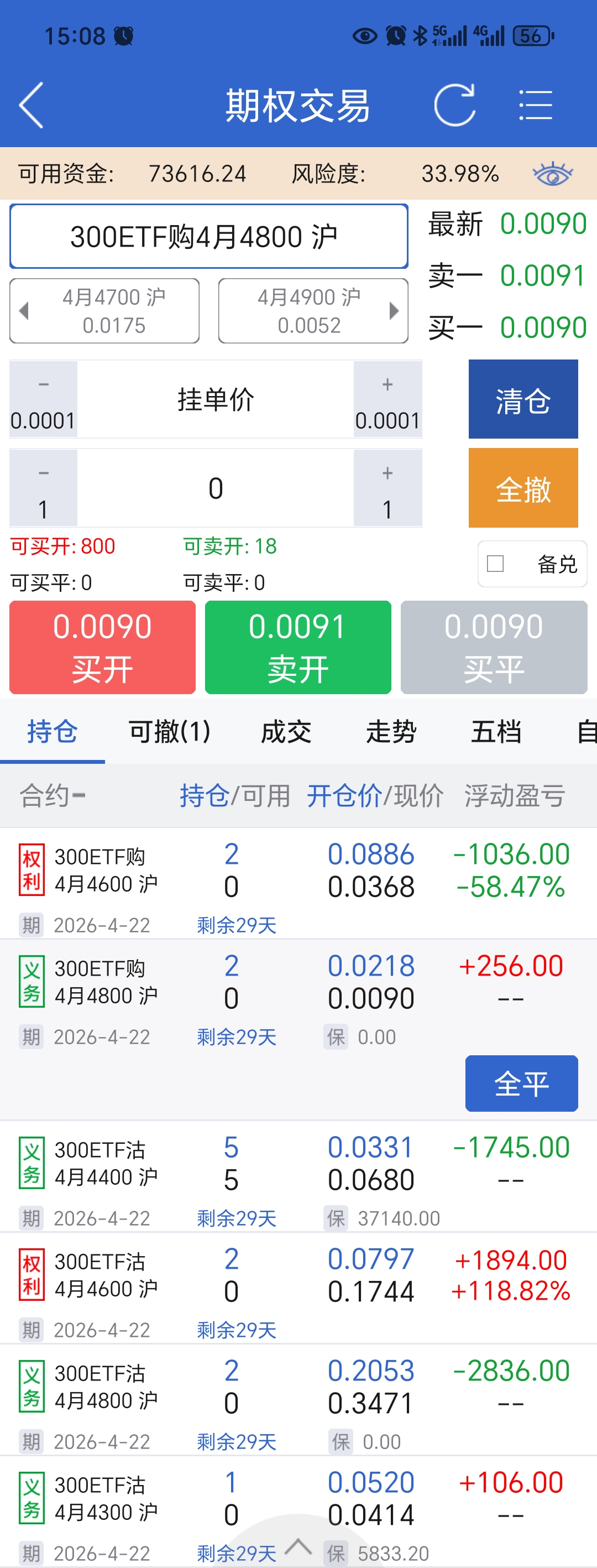This screenshot has height=1568, width=597.
Task: Go back from 期权交易 screen
Action: [x=32, y=105]
